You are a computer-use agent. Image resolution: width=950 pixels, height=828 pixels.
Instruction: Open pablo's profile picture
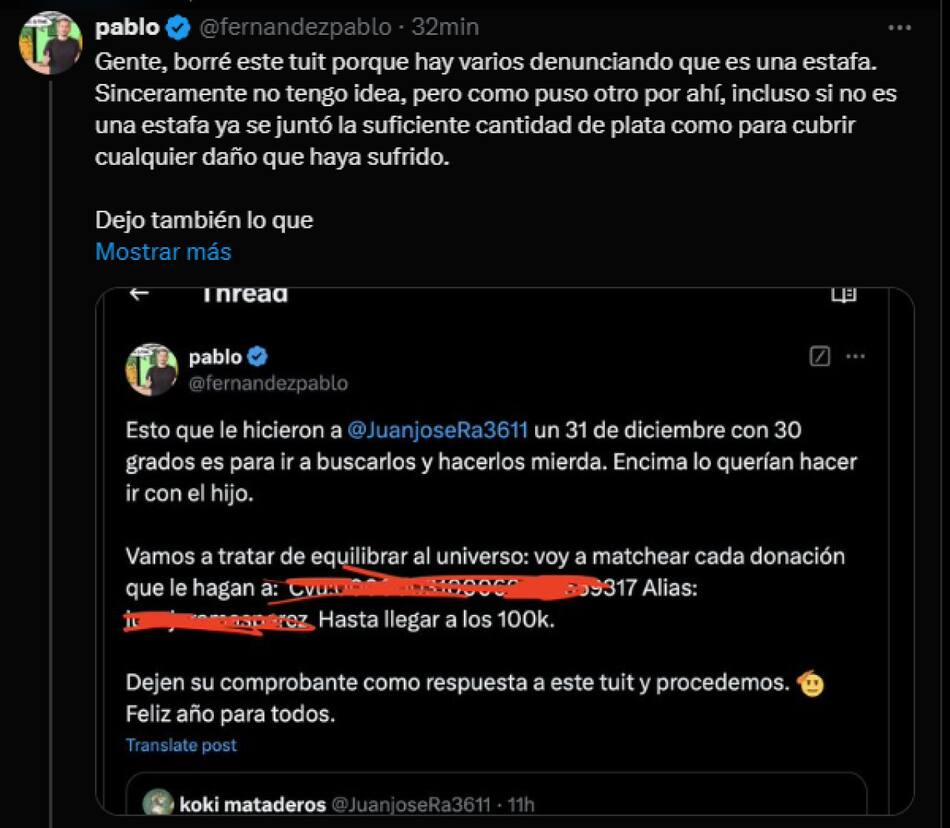tap(50, 42)
